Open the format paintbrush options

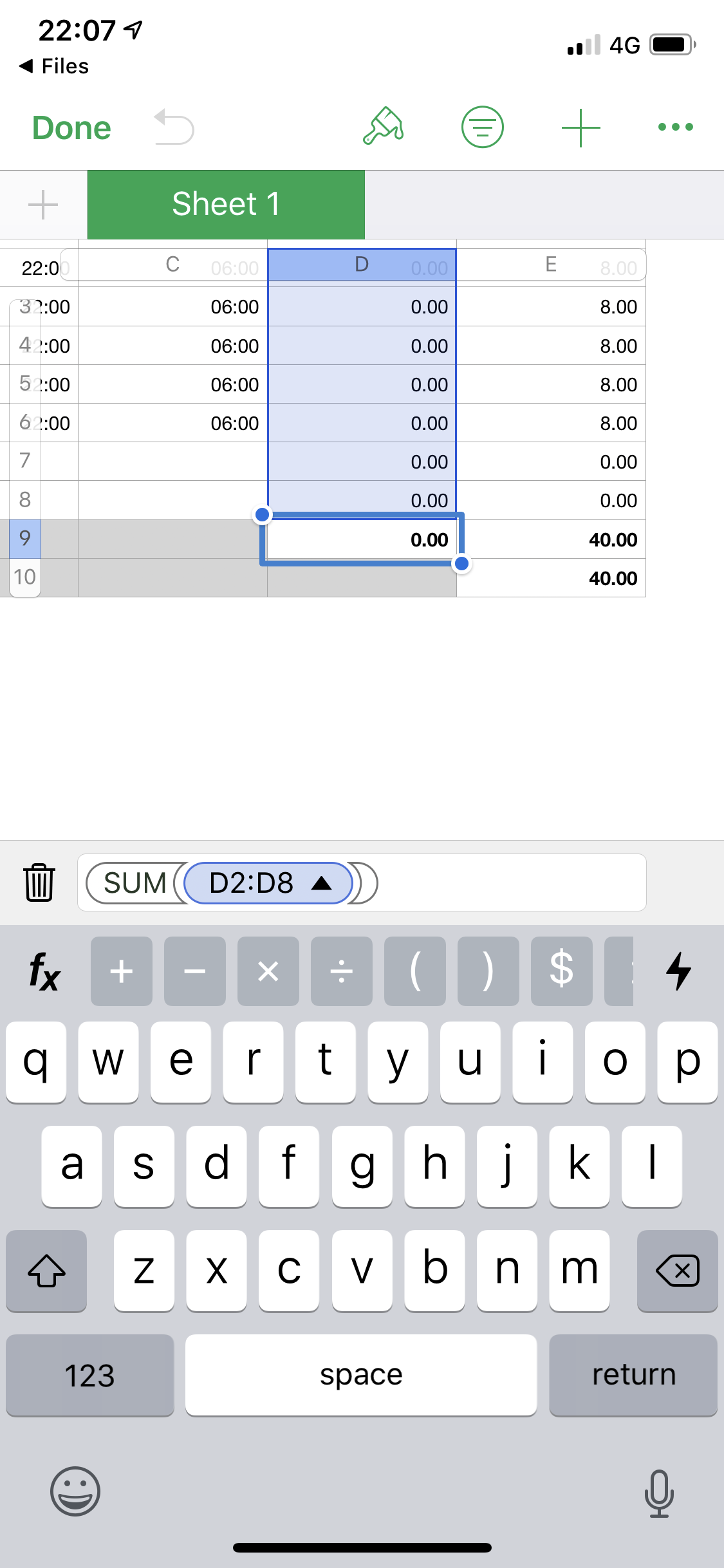click(384, 126)
